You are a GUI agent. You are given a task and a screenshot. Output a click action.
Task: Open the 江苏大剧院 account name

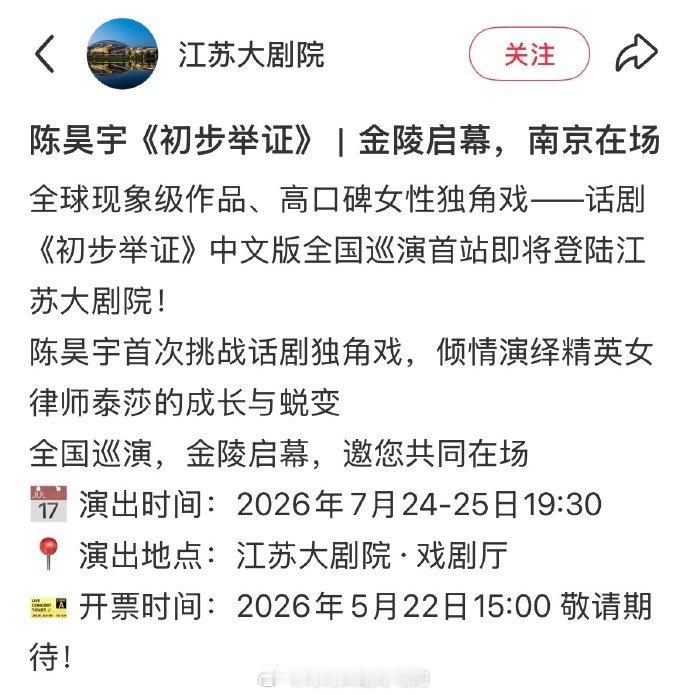(x=251, y=55)
